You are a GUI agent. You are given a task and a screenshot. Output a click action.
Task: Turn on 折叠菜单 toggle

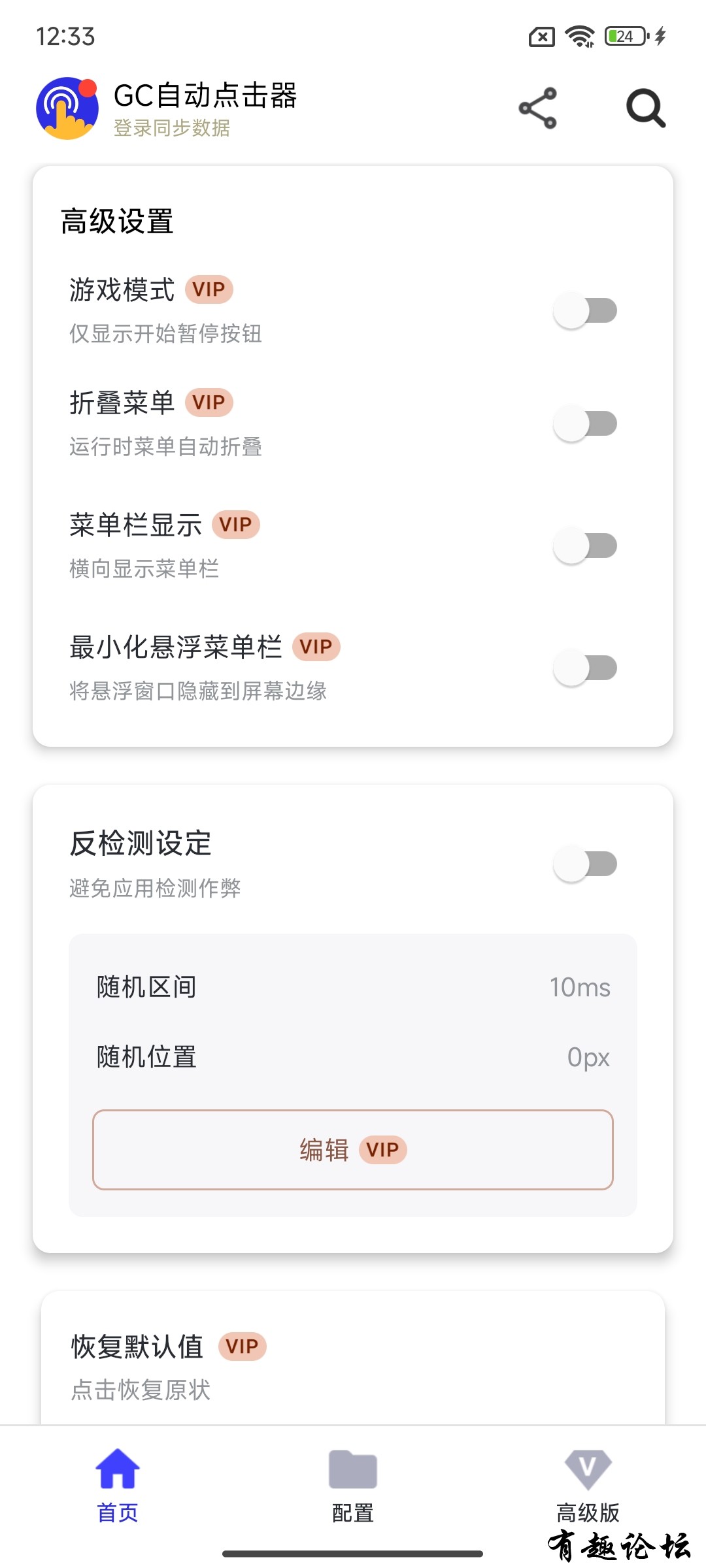[586, 424]
